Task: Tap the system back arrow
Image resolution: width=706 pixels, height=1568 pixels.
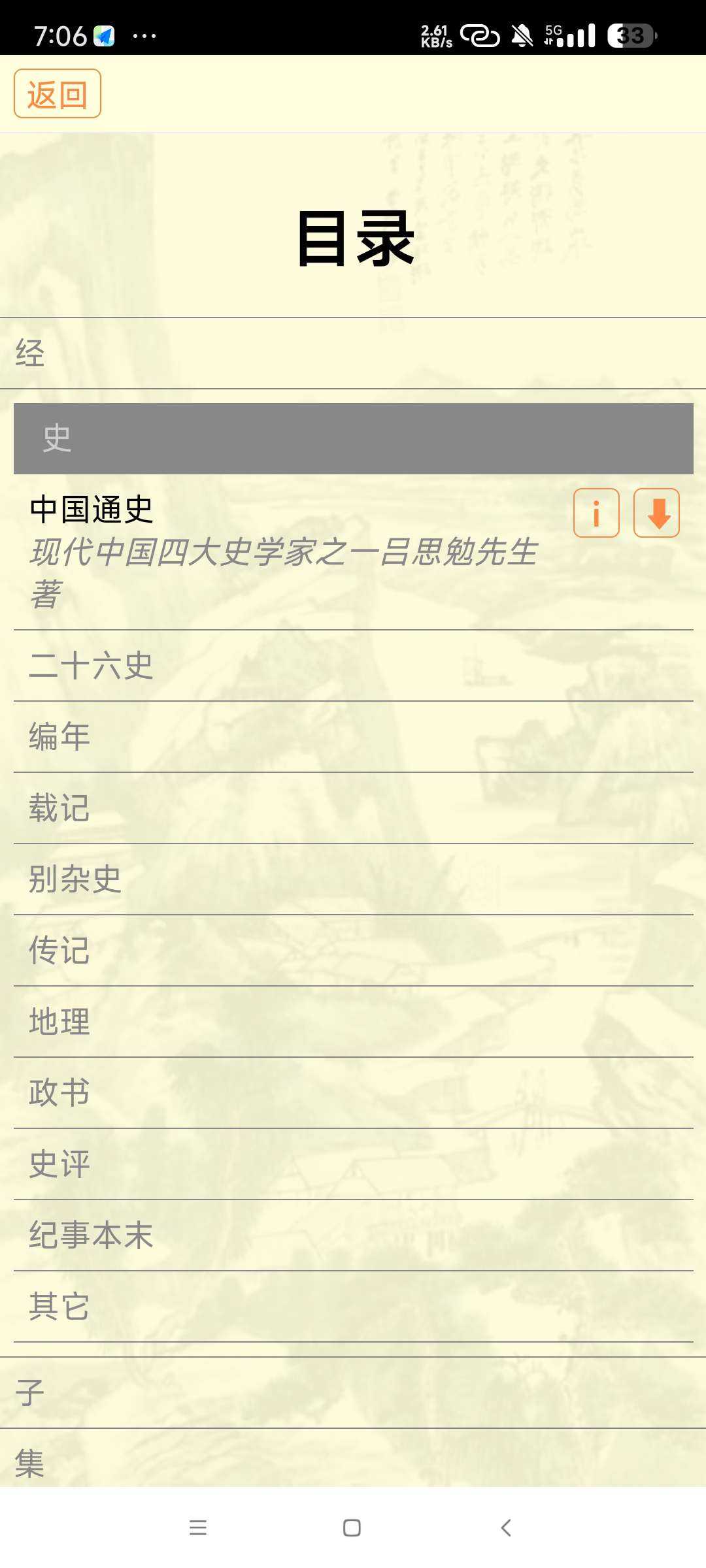Action: pyautogui.click(x=505, y=1527)
